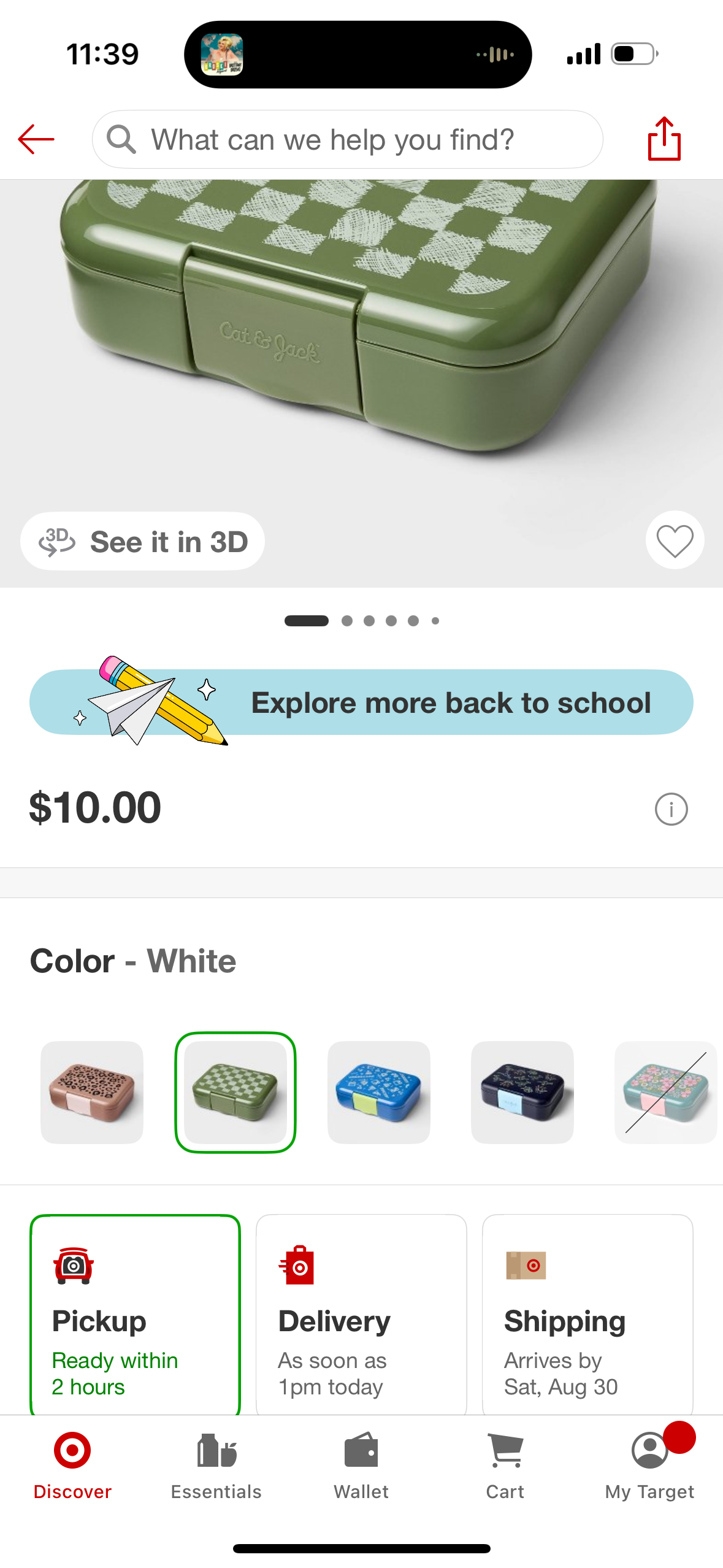This screenshot has height=1568, width=723.
Task: Choose the navy blue color swatch
Action: (x=522, y=1092)
